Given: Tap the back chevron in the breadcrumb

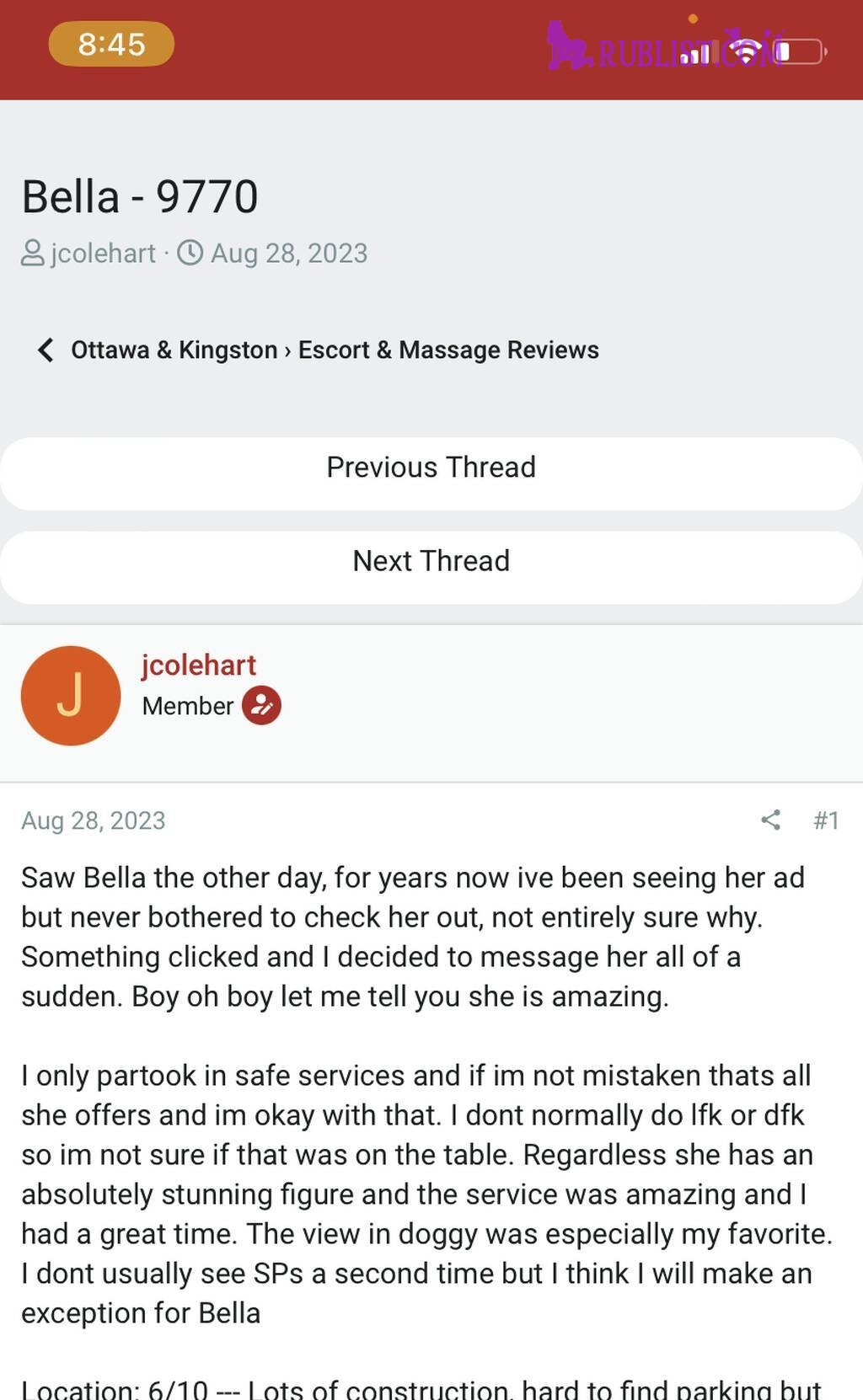Looking at the screenshot, I should pyautogui.click(x=46, y=350).
